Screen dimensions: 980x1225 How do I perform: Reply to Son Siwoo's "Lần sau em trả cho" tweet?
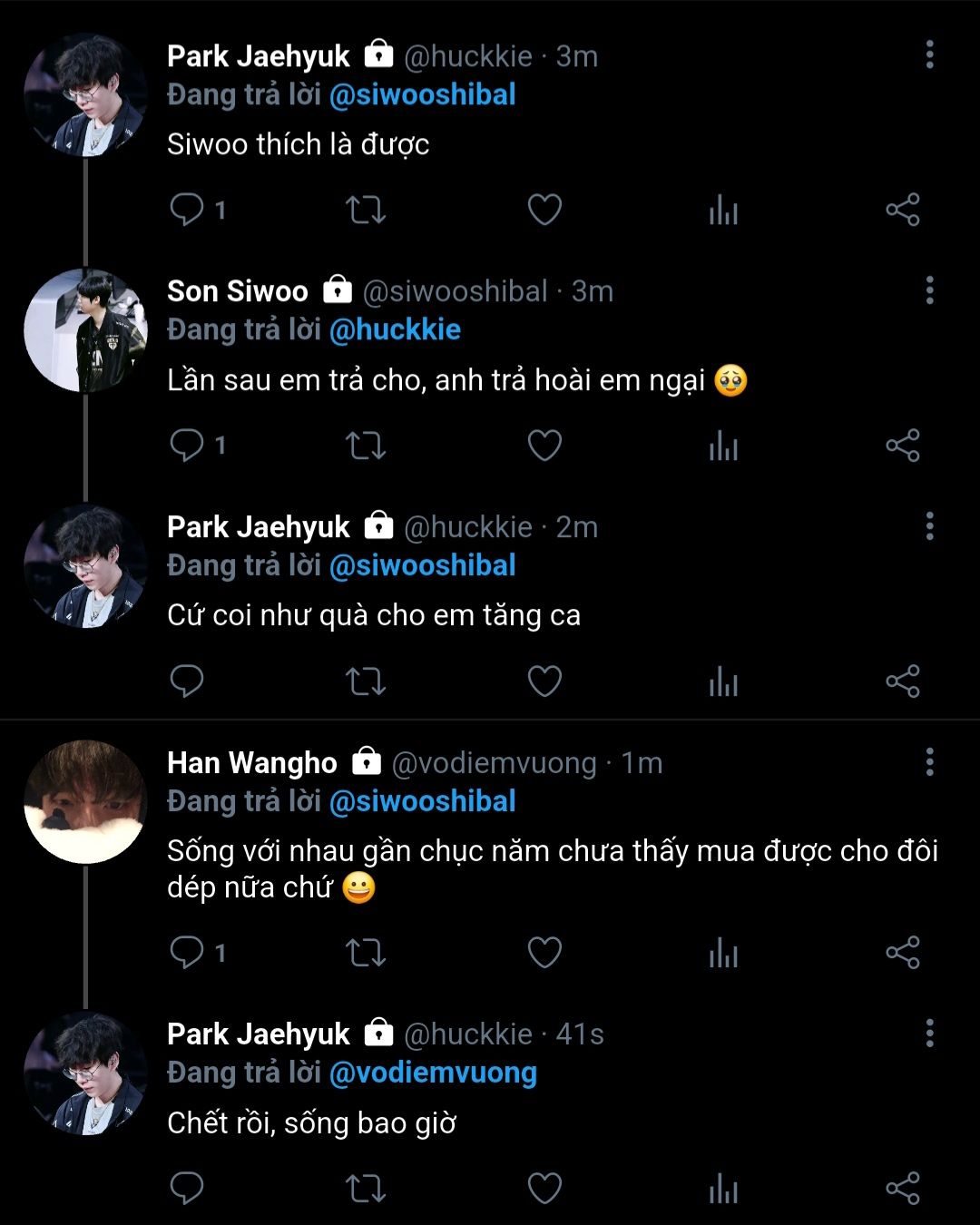click(187, 446)
